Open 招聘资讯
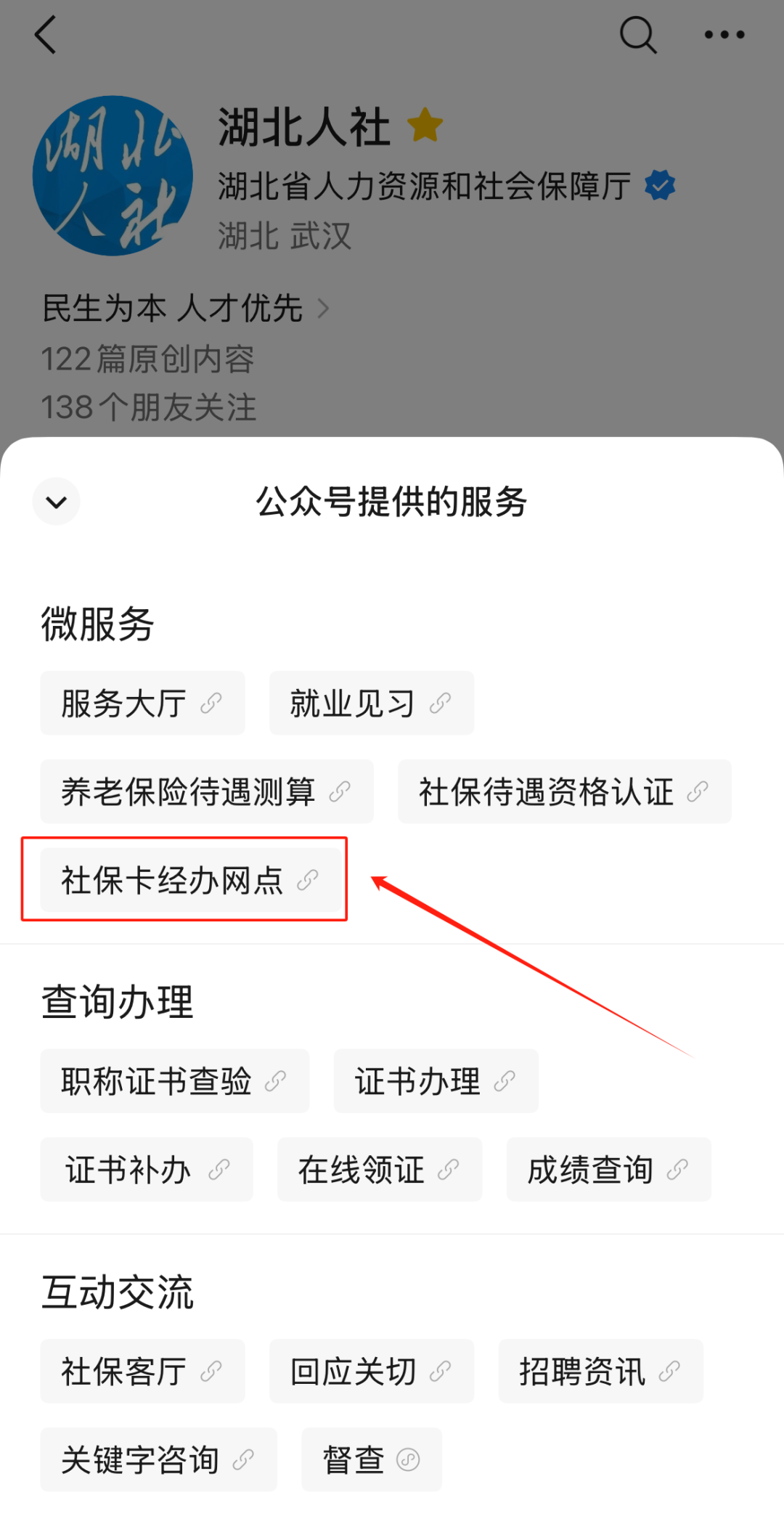Image resolution: width=784 pixels, height=1540 pixels. (600, 1372)
